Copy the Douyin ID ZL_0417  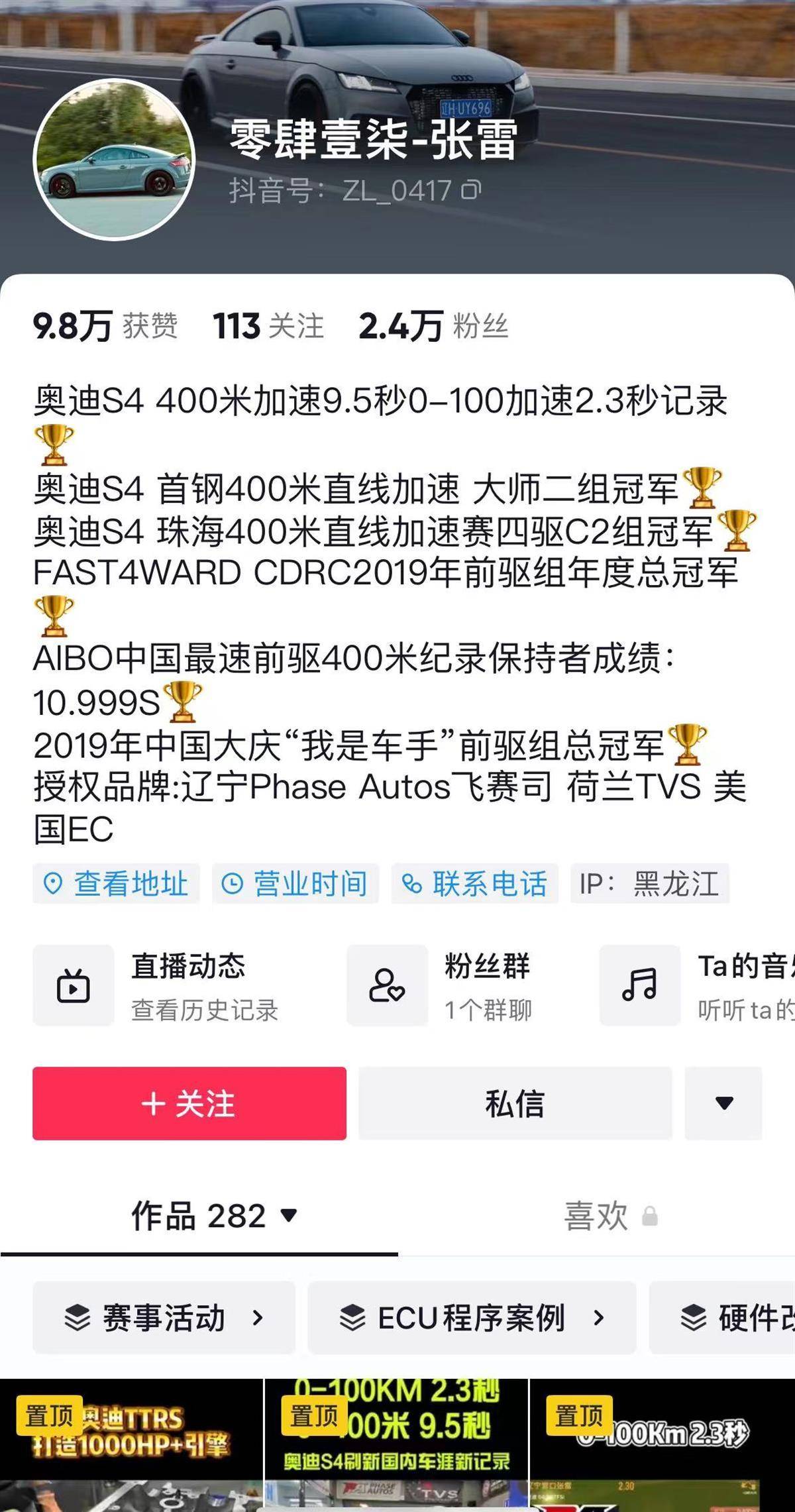[x=472, y=191]
